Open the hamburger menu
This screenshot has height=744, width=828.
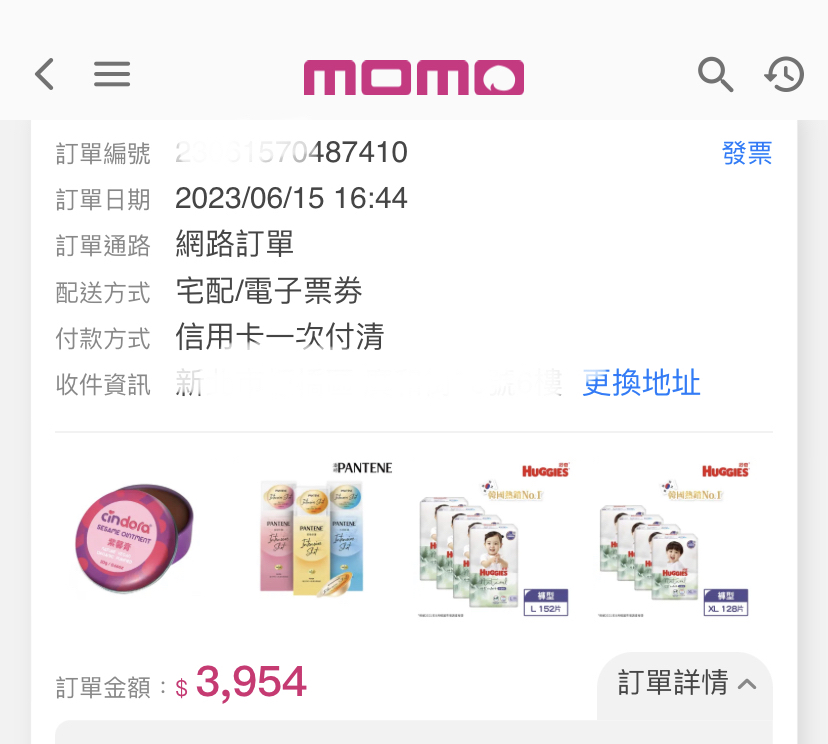[x=112, y=74]
